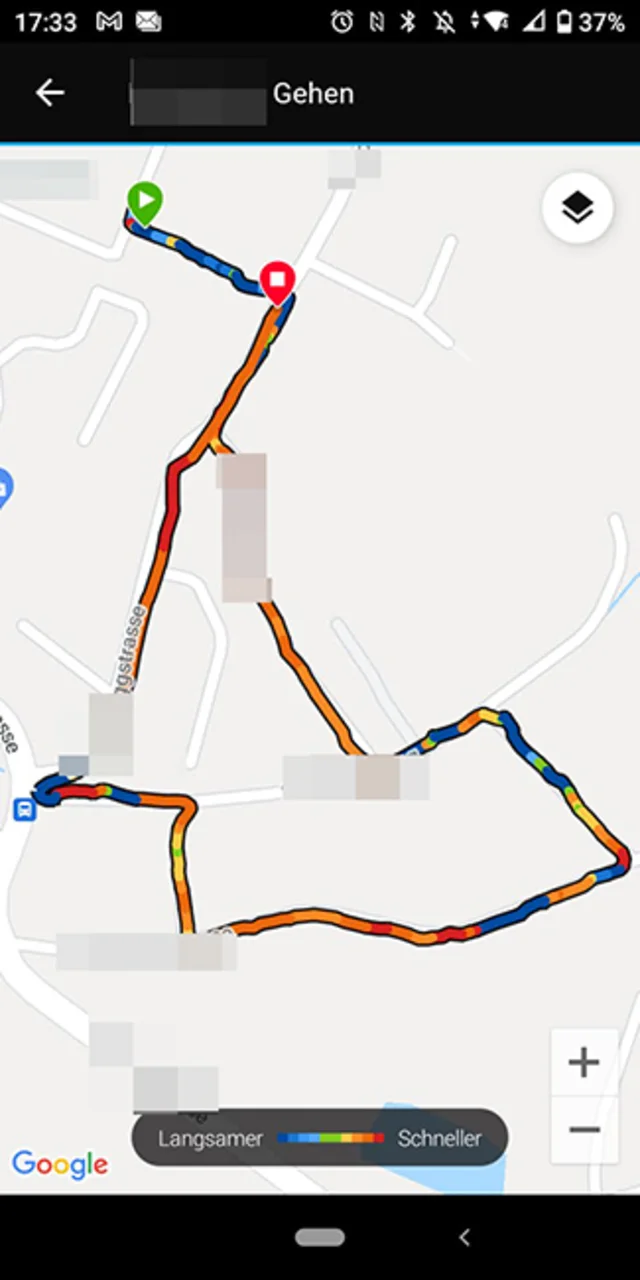Image resolution: width=640 pixels, height=1280 pixels.
Task: Go back using the arrow in the app bar
Action: coord(50,93)
